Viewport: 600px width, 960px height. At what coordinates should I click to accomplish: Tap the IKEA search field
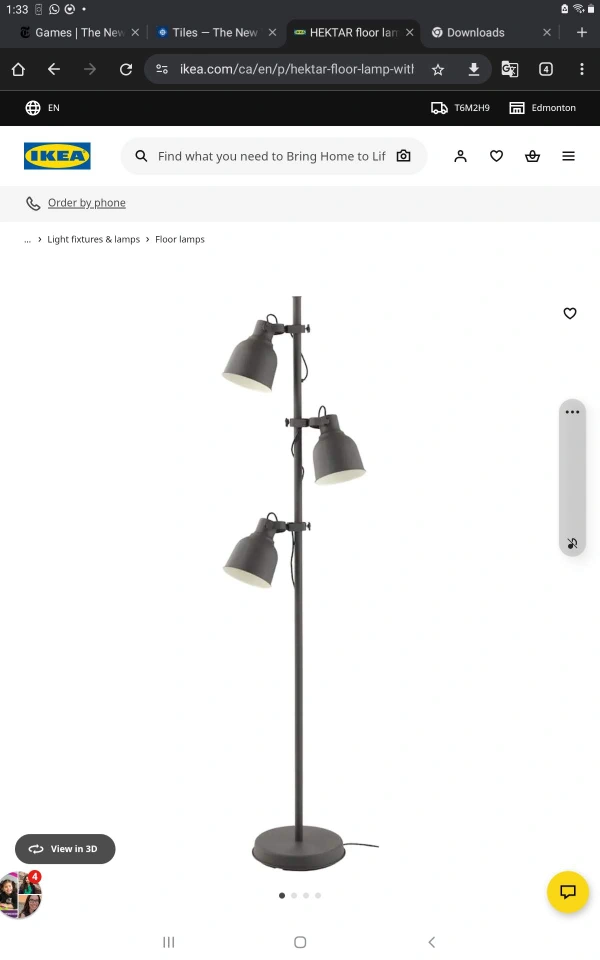[x=271, y=156]
